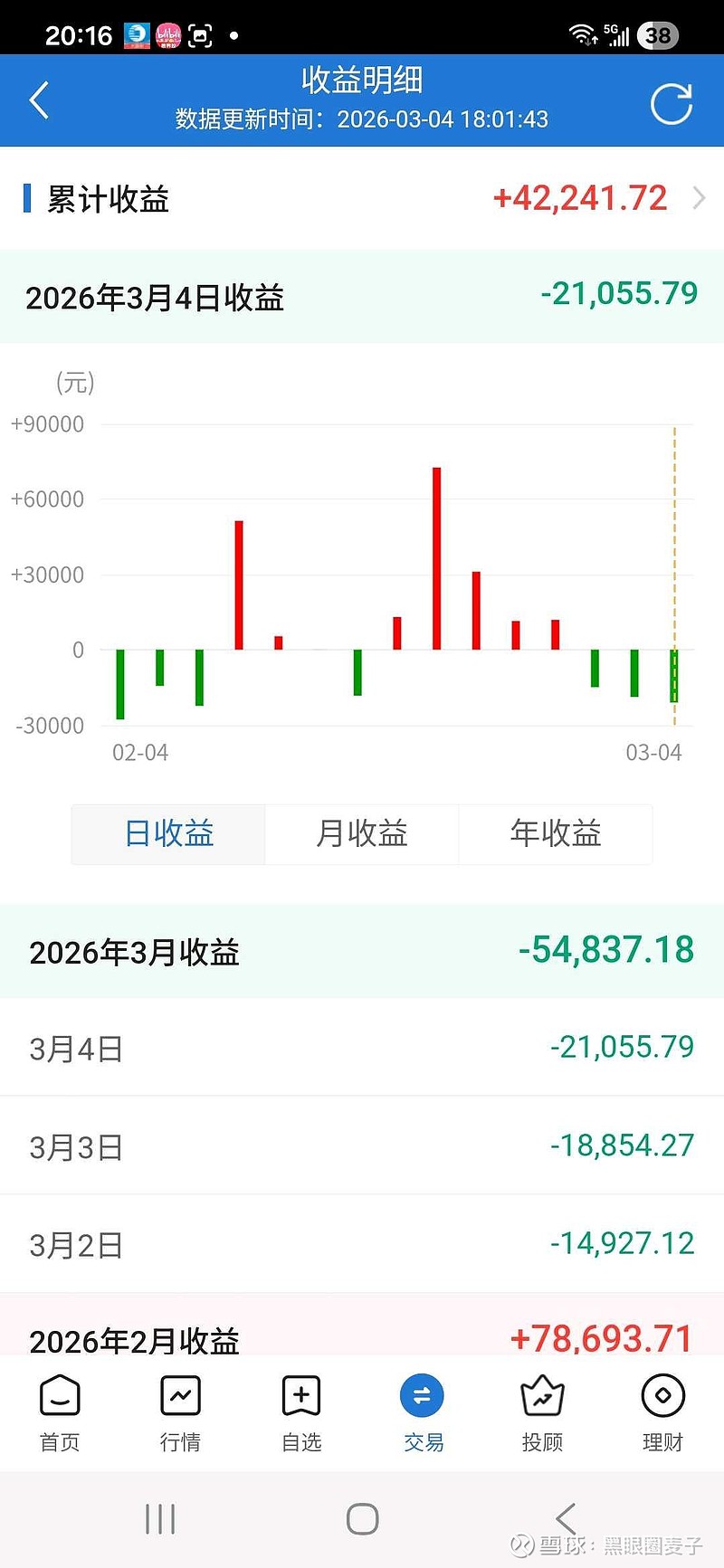
Task: Switch to monthly profit (月收益) tab
Action: (362, 833)
